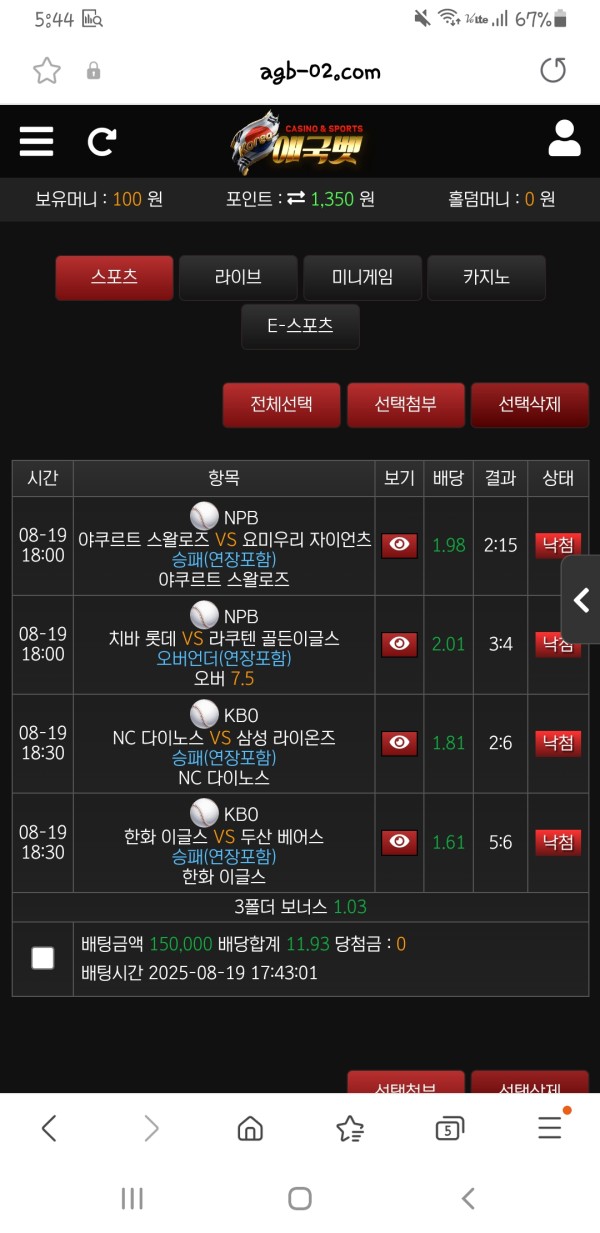Open the eye icon for 한화 이글스 match
Screen dimensions: 600x1233
click(400, 842)
